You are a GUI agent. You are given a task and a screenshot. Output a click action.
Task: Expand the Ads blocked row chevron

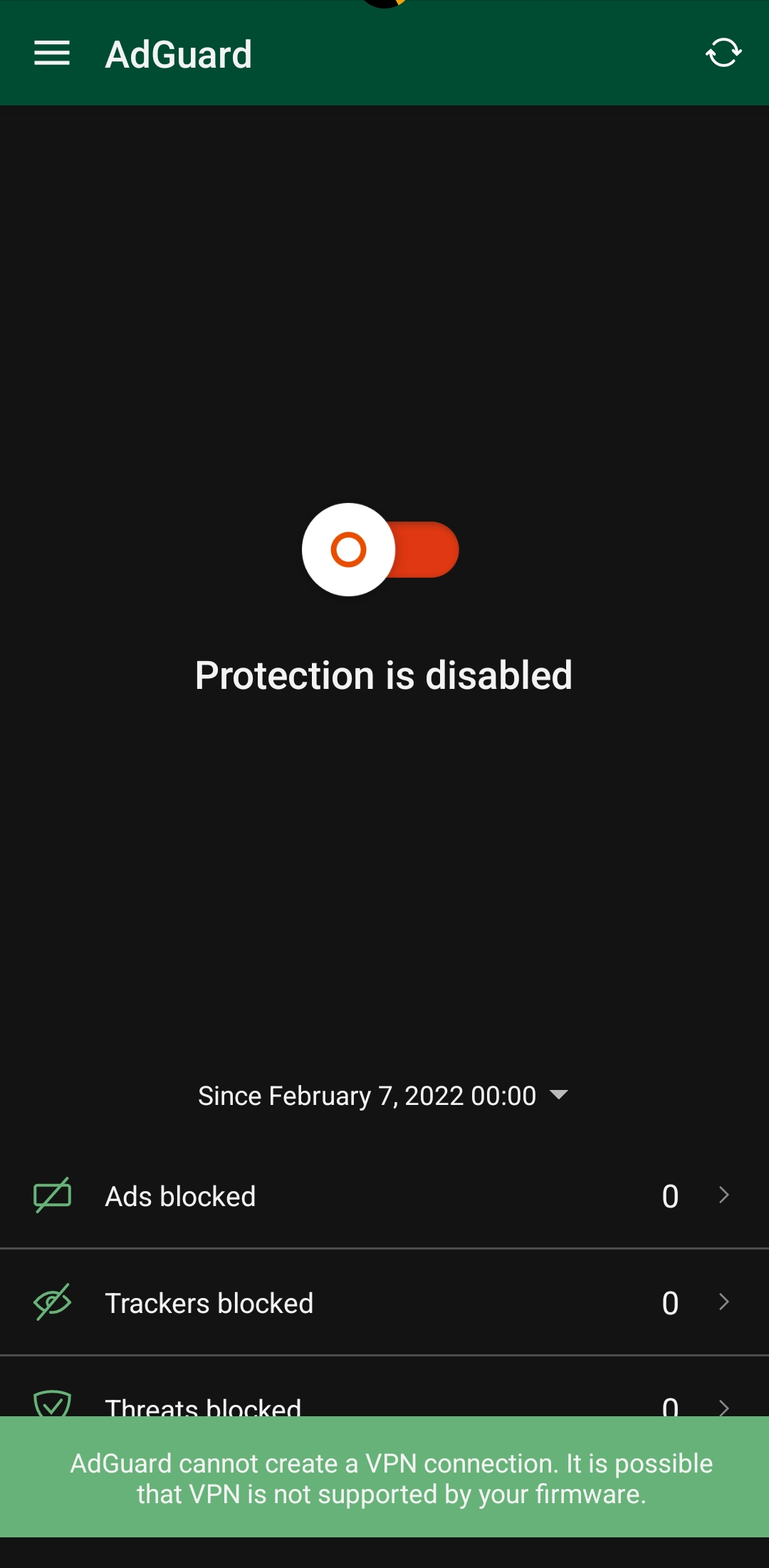click(724, 1196)
